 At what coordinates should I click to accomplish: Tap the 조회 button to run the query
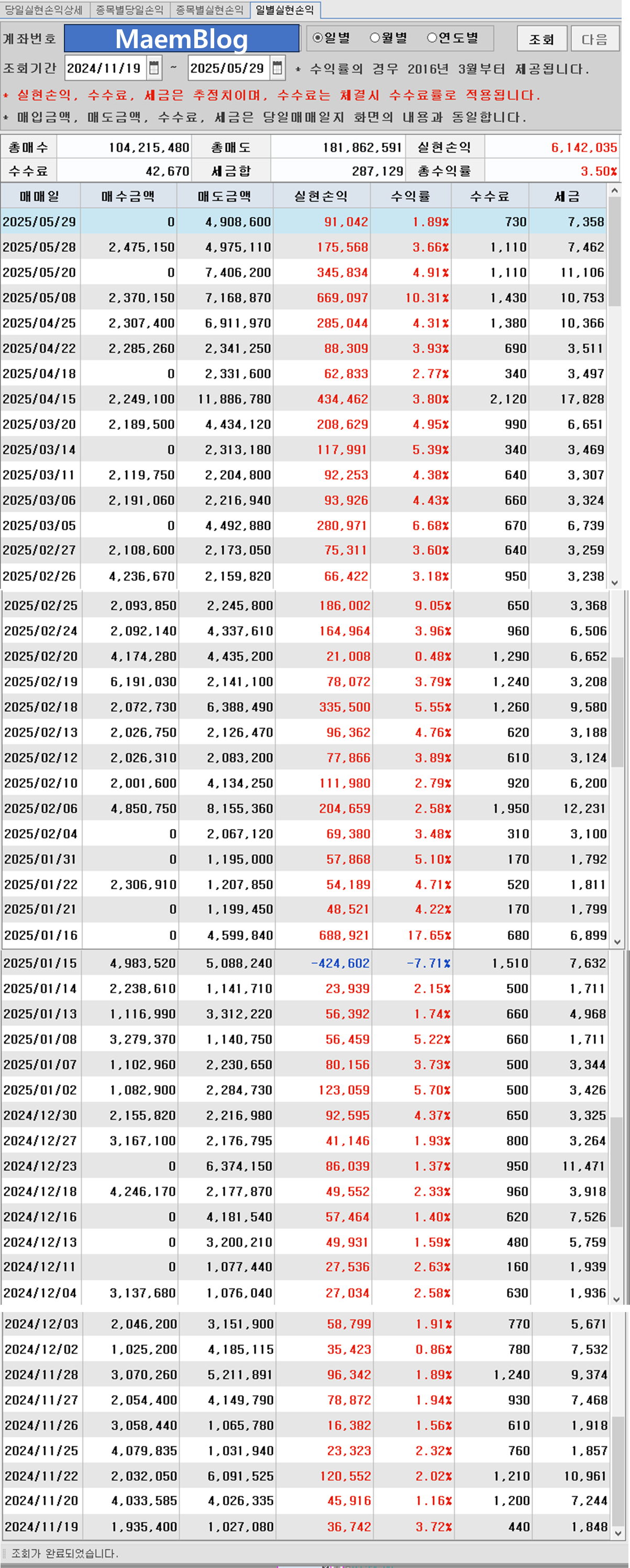coord(541,39)
